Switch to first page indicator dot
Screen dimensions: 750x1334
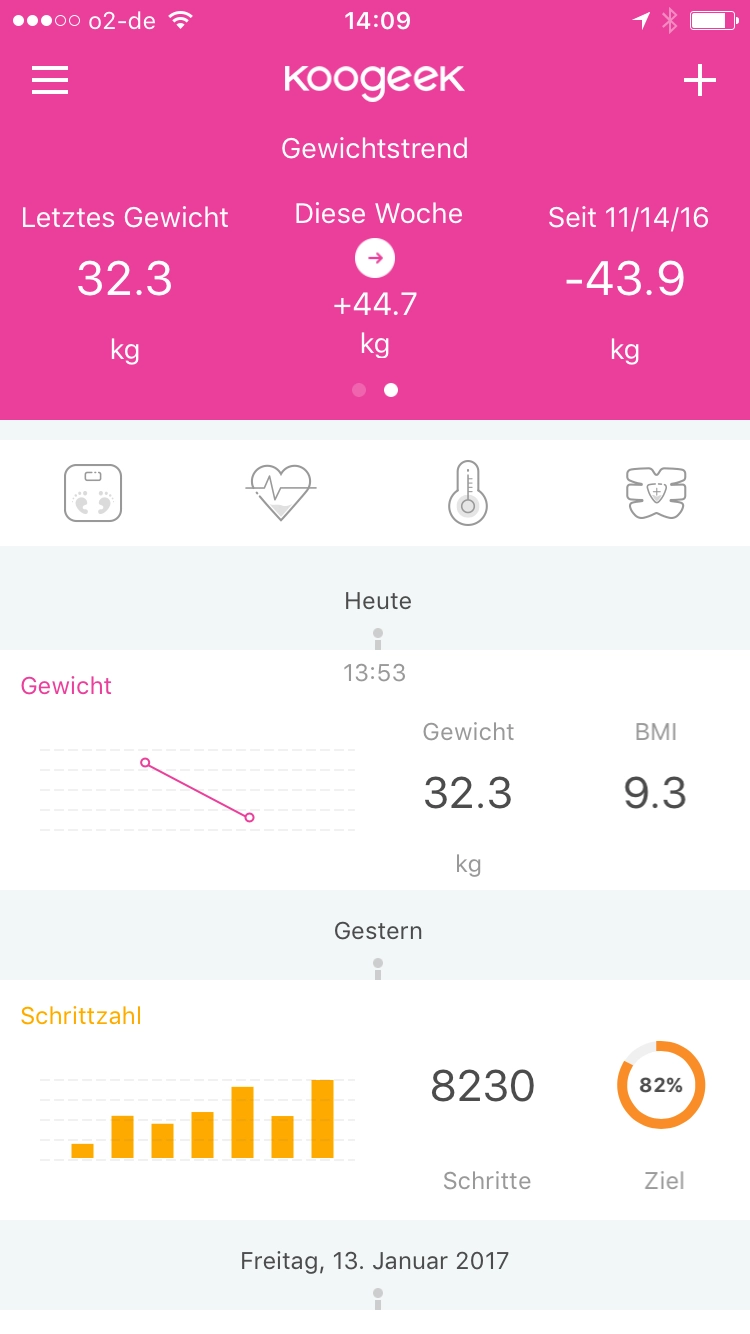click(359, 390)
